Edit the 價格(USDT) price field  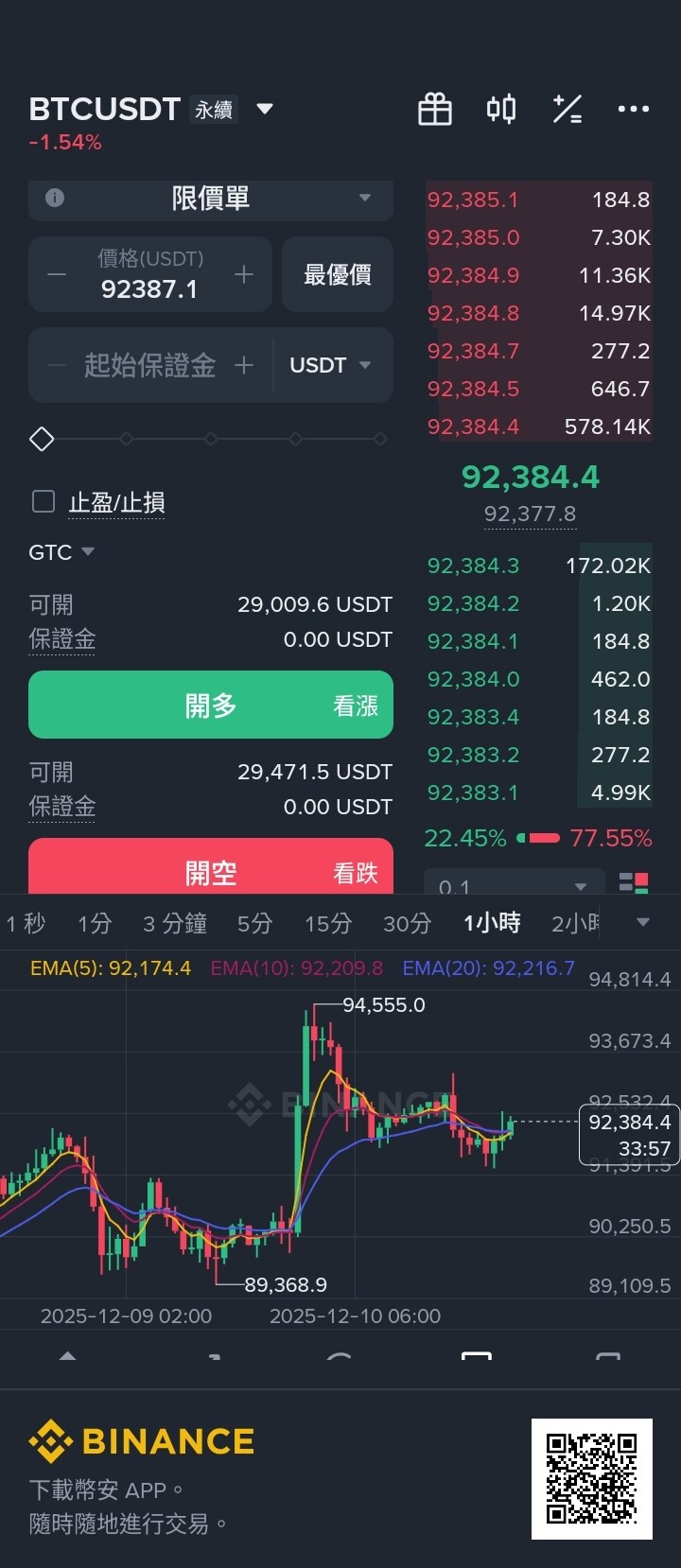pos(149,275)
